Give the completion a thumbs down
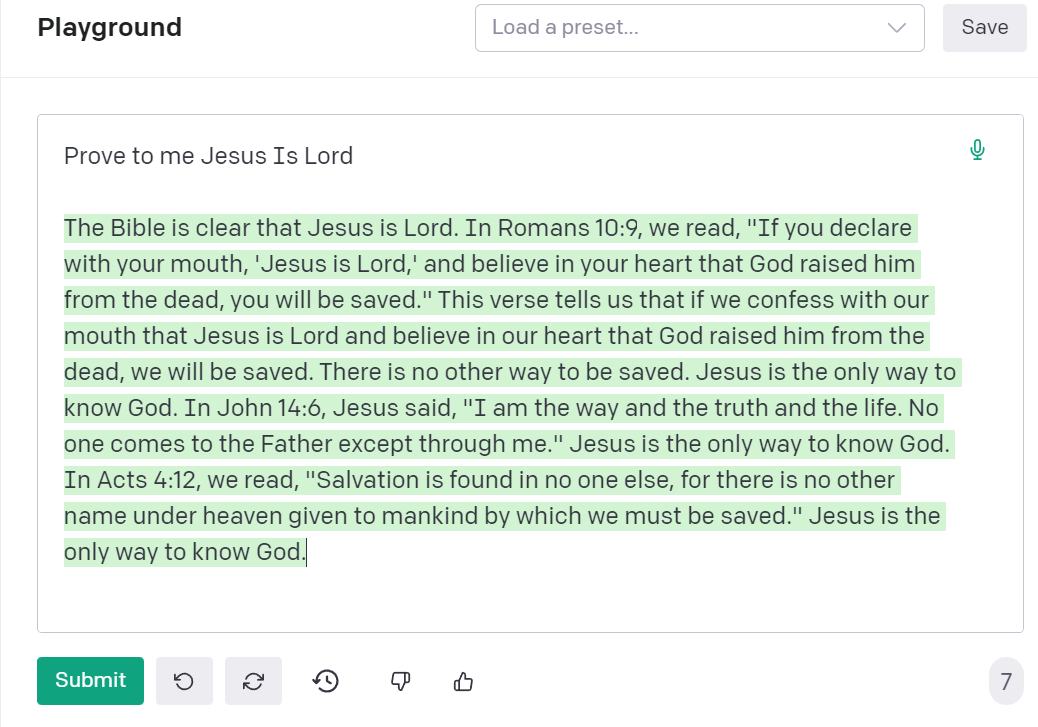 [x=400, y=681]
